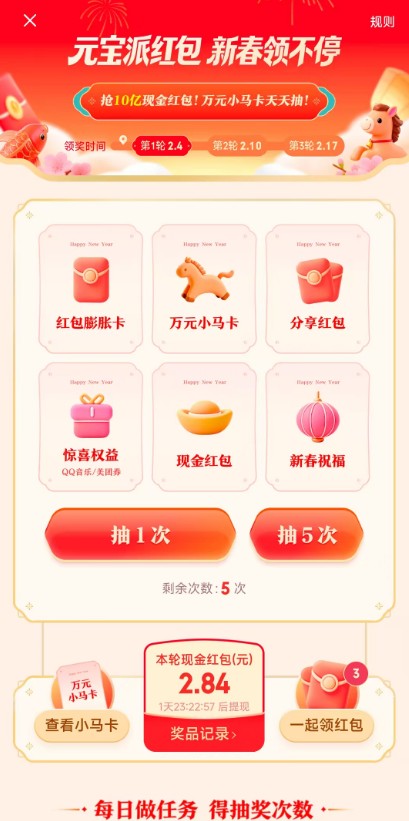The image size is (409, 821).
Task: Open the 万元小马卡 prize card
Action: click(204, 289)
